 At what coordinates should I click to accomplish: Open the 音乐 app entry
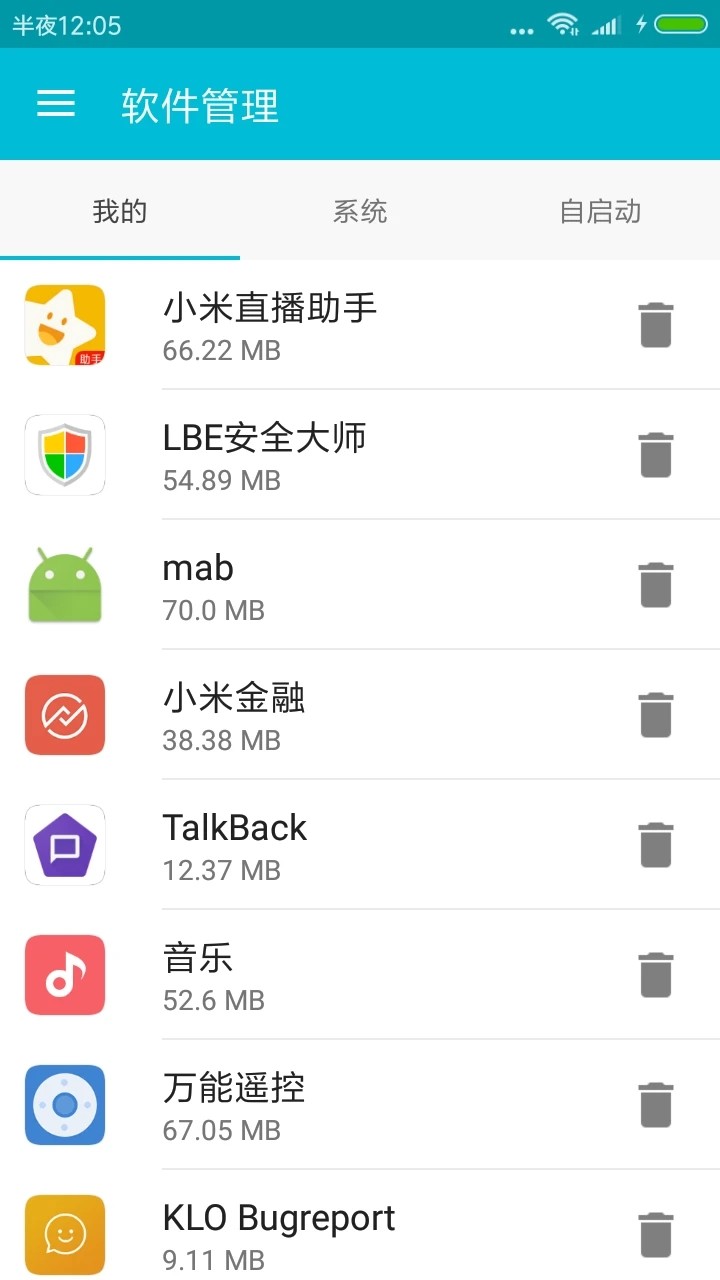(300, 975)
